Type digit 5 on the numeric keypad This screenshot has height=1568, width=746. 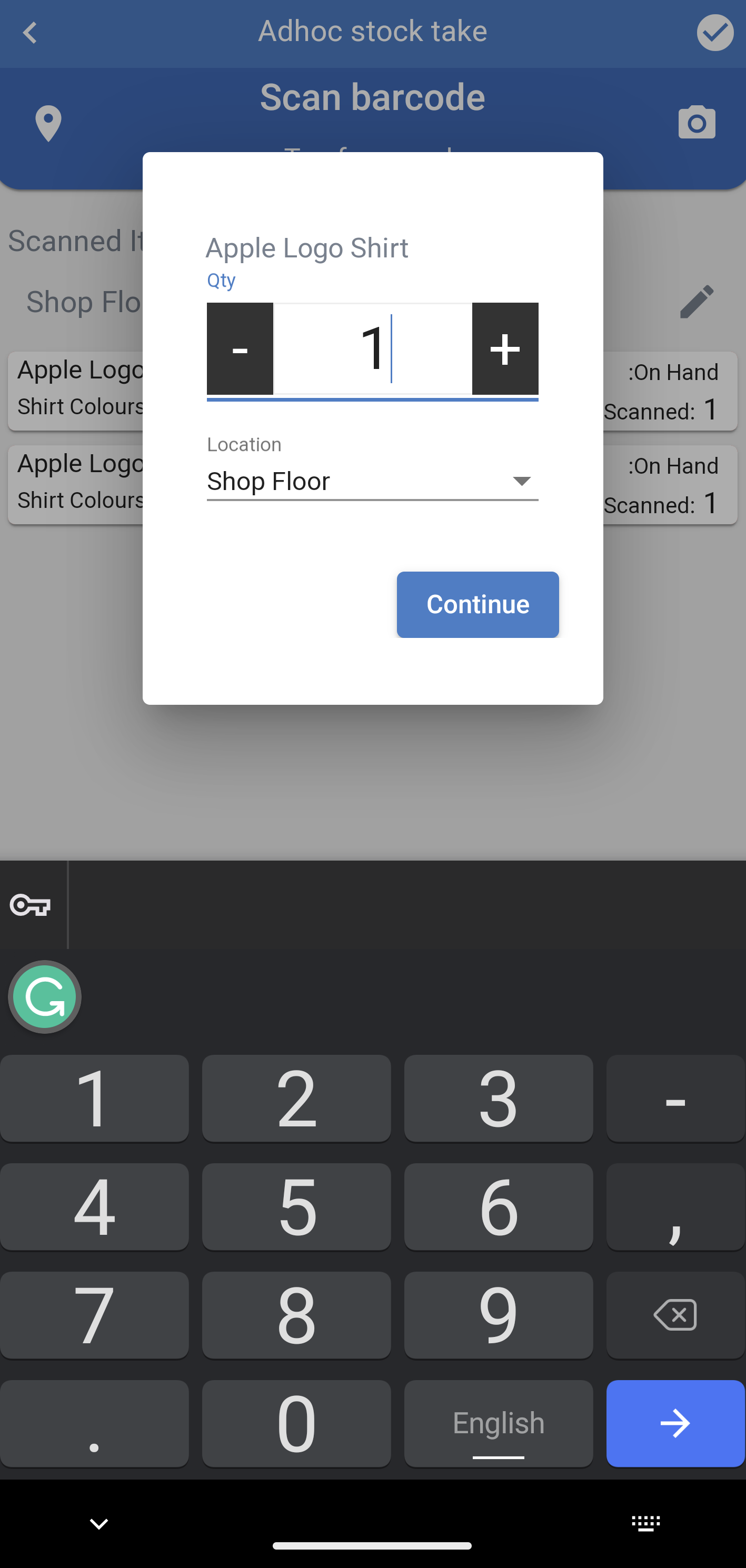(x=296, y=1206)
